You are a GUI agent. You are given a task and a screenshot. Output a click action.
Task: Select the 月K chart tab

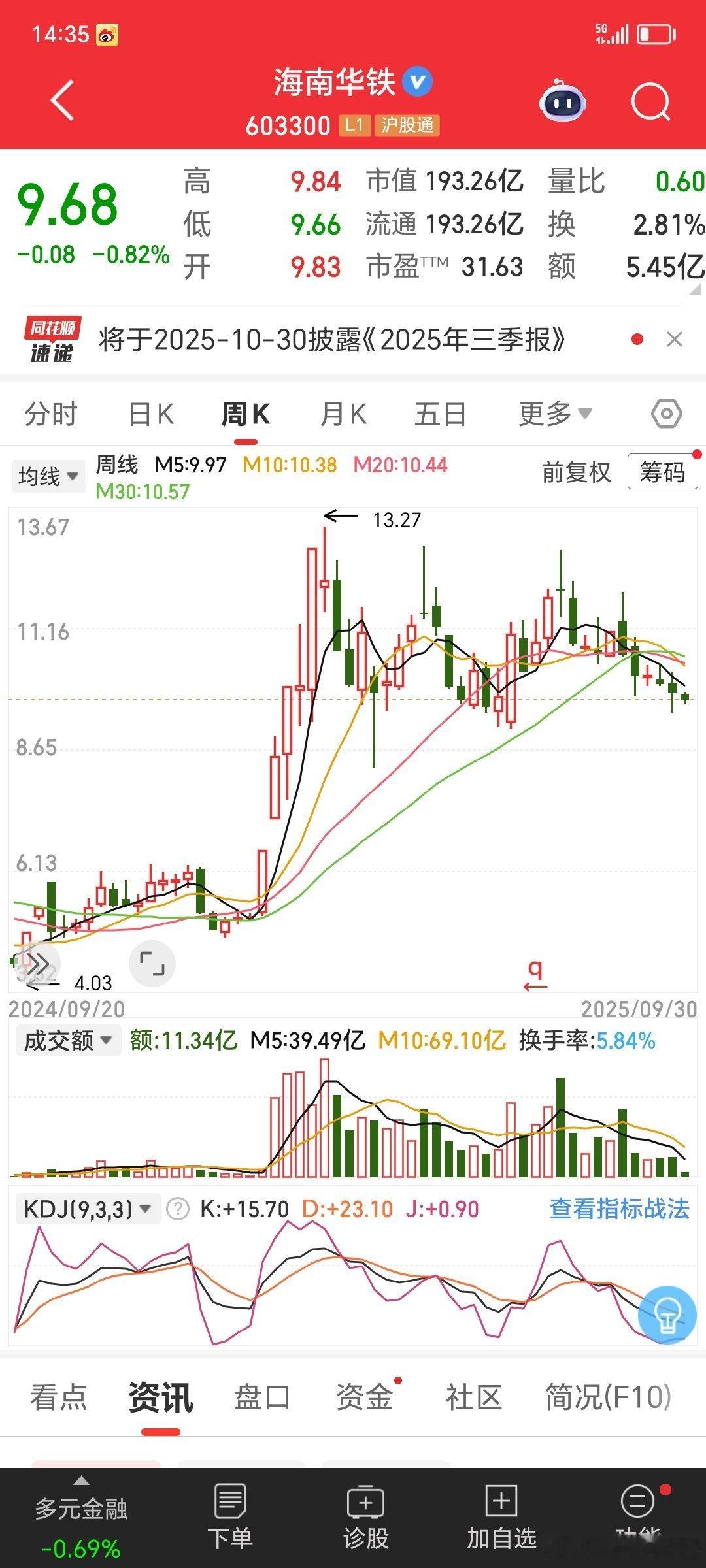coord(343,414)
